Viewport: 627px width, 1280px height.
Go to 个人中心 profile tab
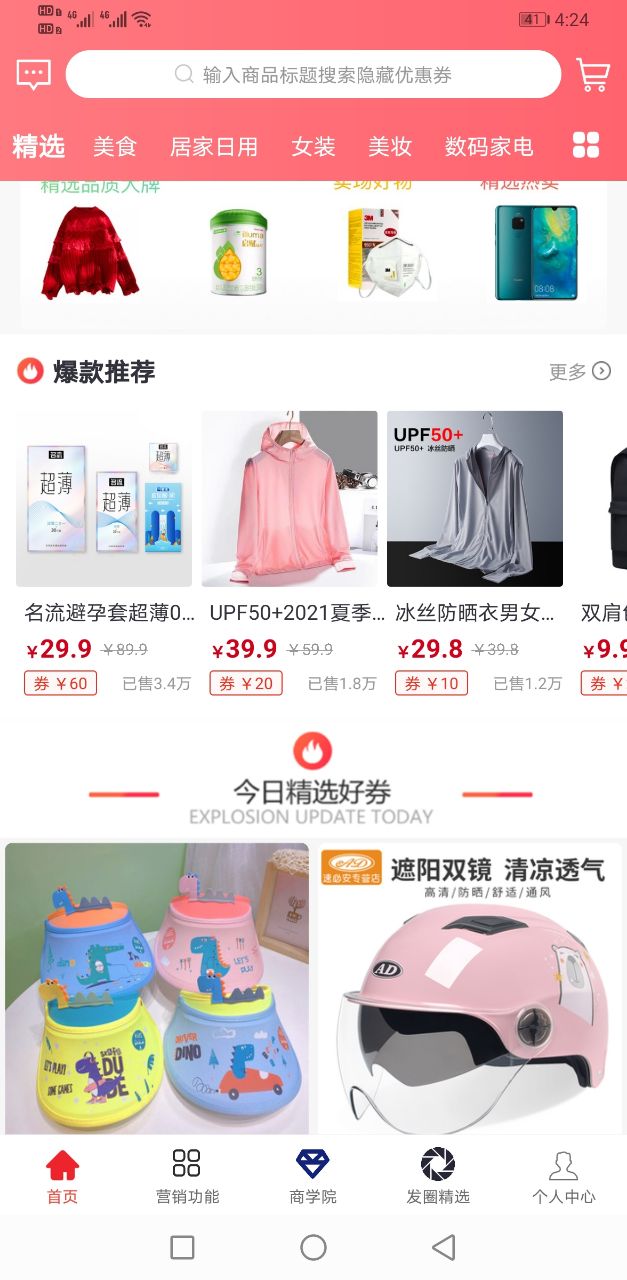[563, 1176]
